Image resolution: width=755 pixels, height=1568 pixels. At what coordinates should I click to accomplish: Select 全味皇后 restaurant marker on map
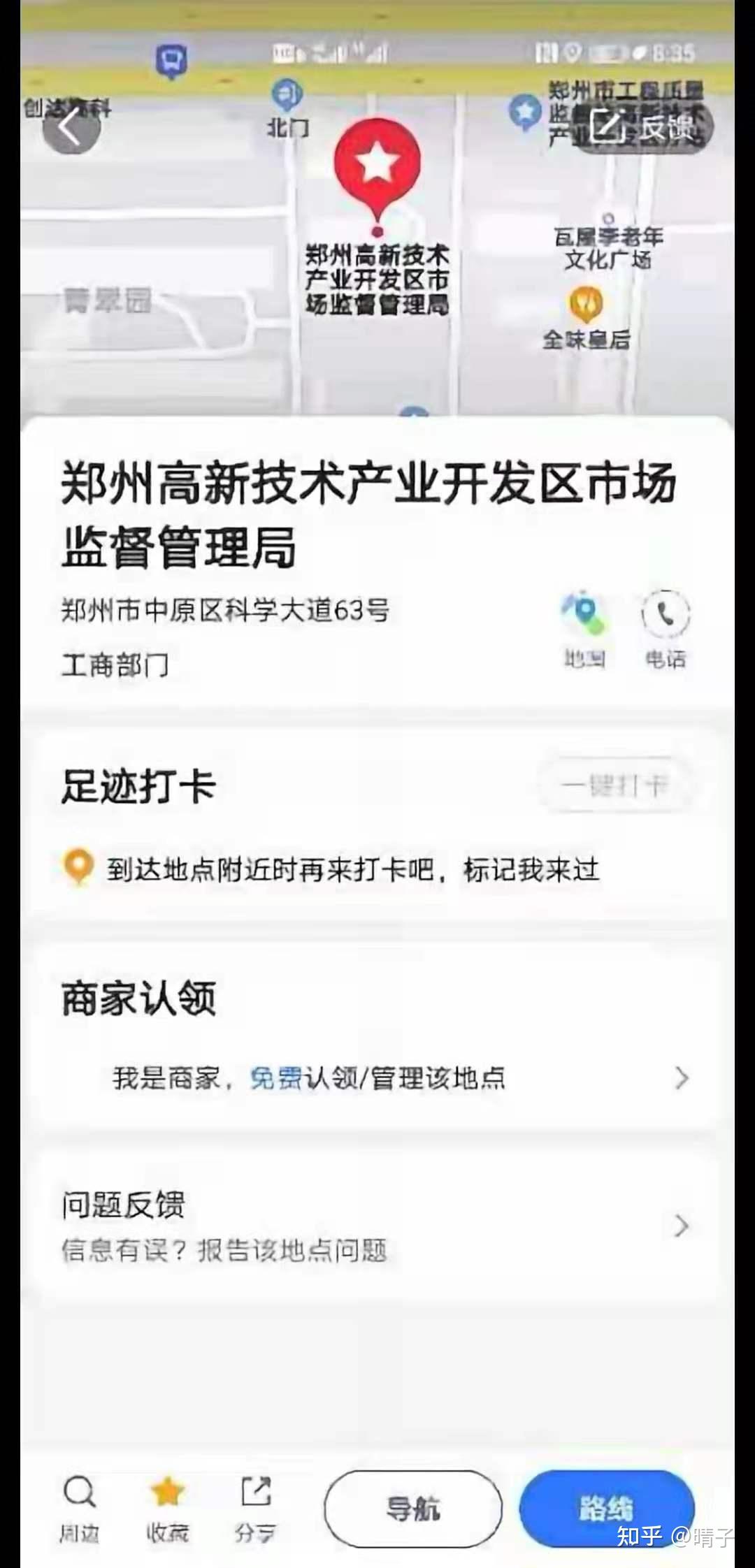[x=586, y=305]
